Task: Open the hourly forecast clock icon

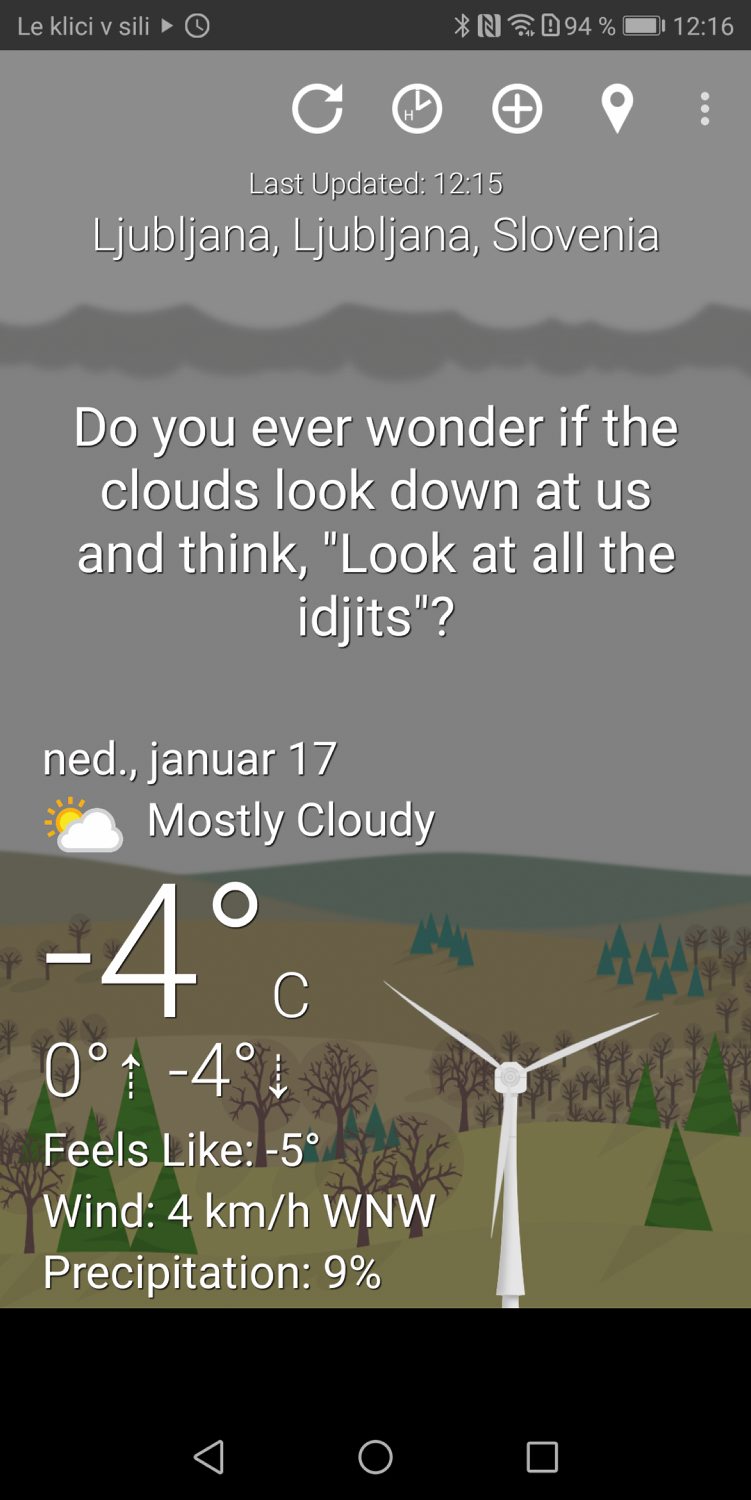Action: tap(417, 108)
